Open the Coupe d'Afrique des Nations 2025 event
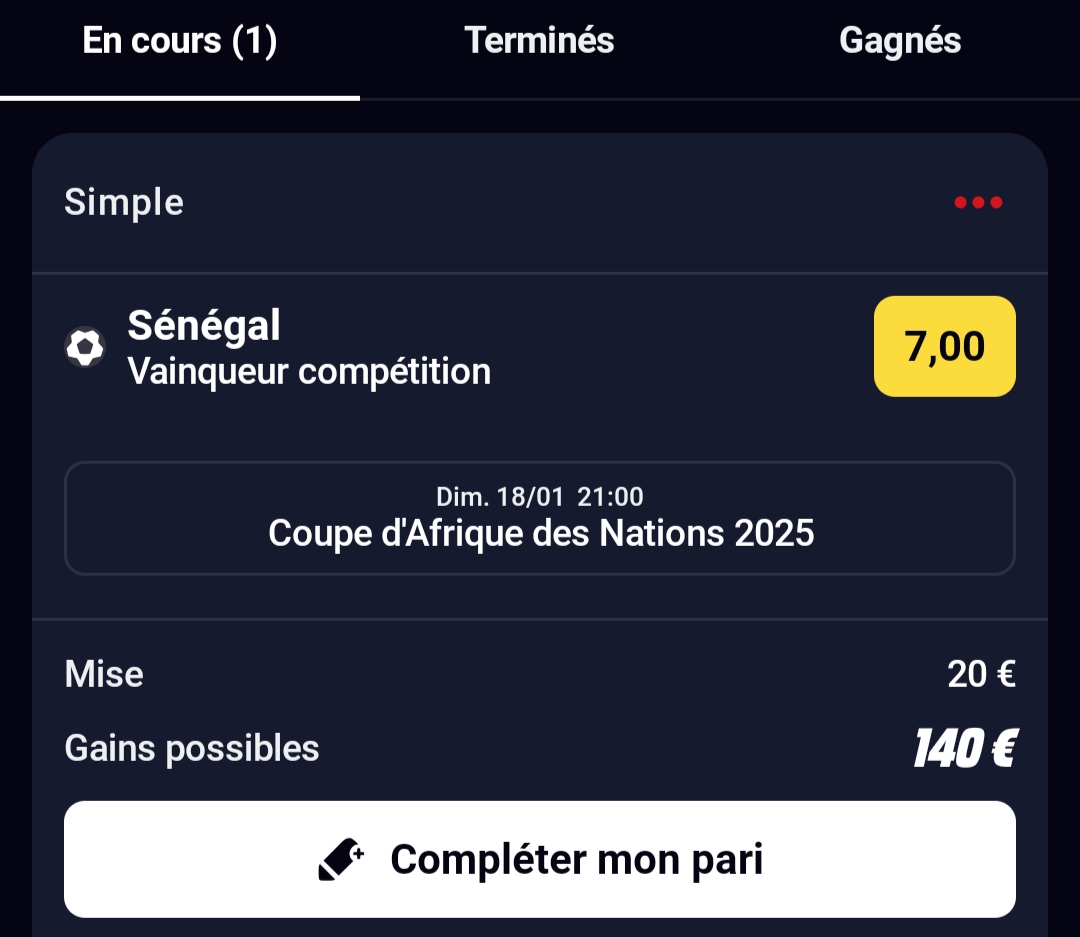This screenshot has width=1080, height=937. tap(540, 518)
